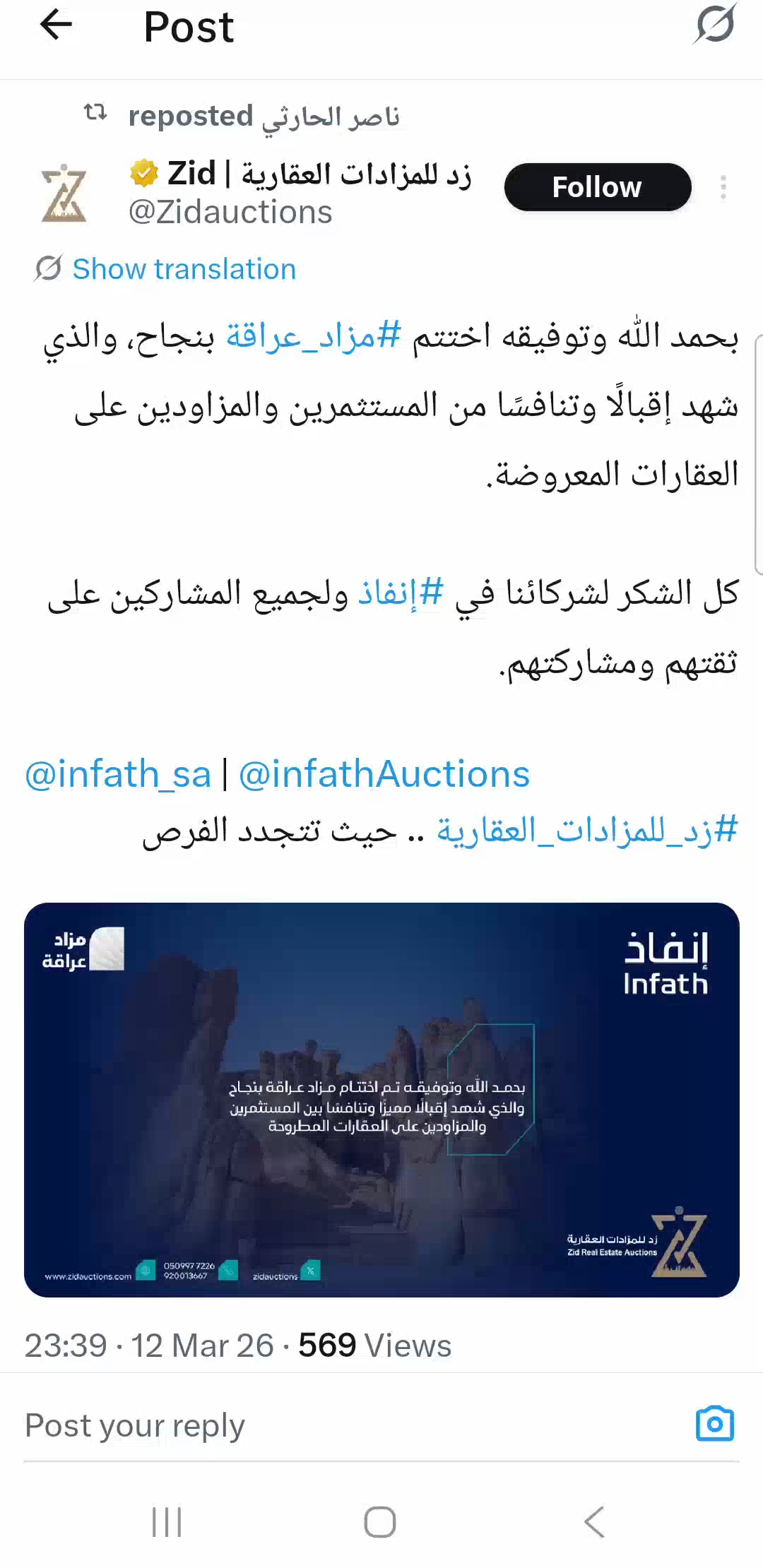
Task: Tap the Post your reply field
Action: click(x=283, y=1425)
